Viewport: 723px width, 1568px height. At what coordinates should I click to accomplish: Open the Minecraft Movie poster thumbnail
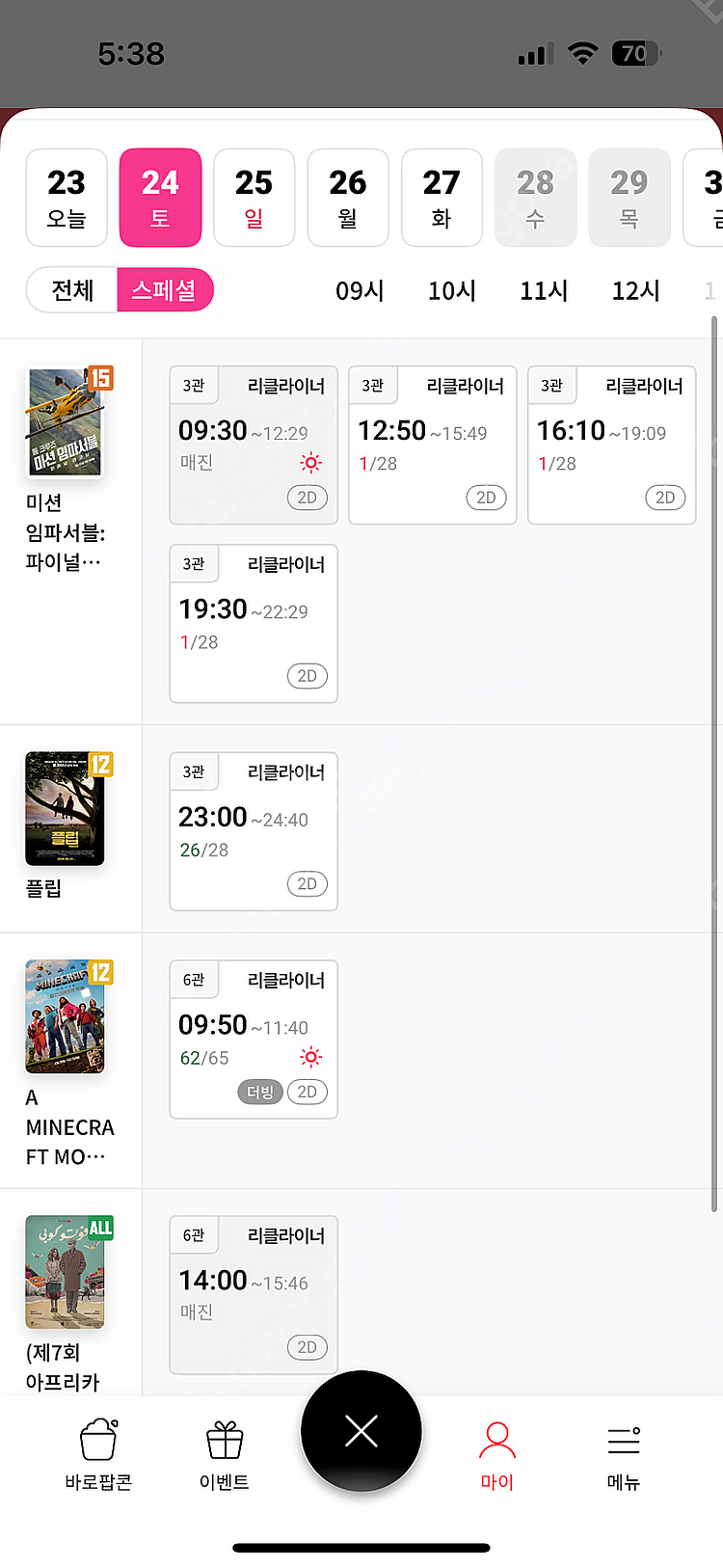coord(66,1015)
